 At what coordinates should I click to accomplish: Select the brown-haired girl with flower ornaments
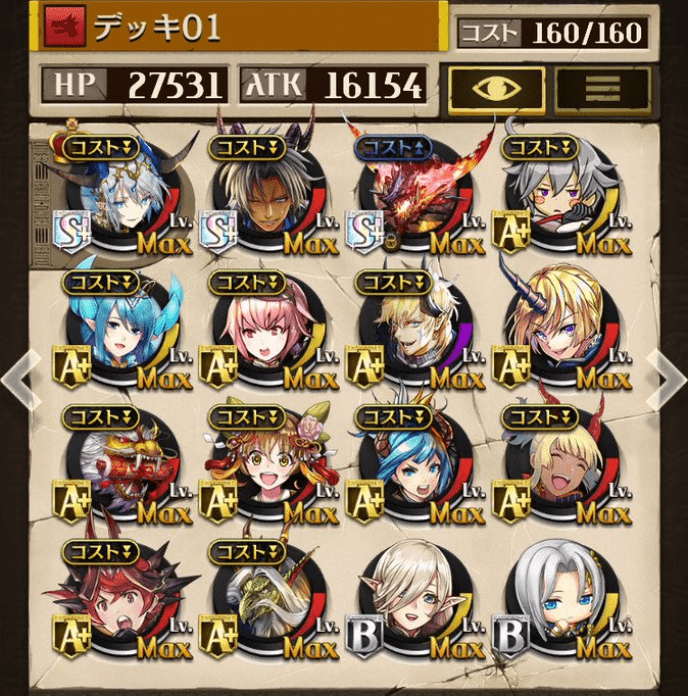pos(263,467)
